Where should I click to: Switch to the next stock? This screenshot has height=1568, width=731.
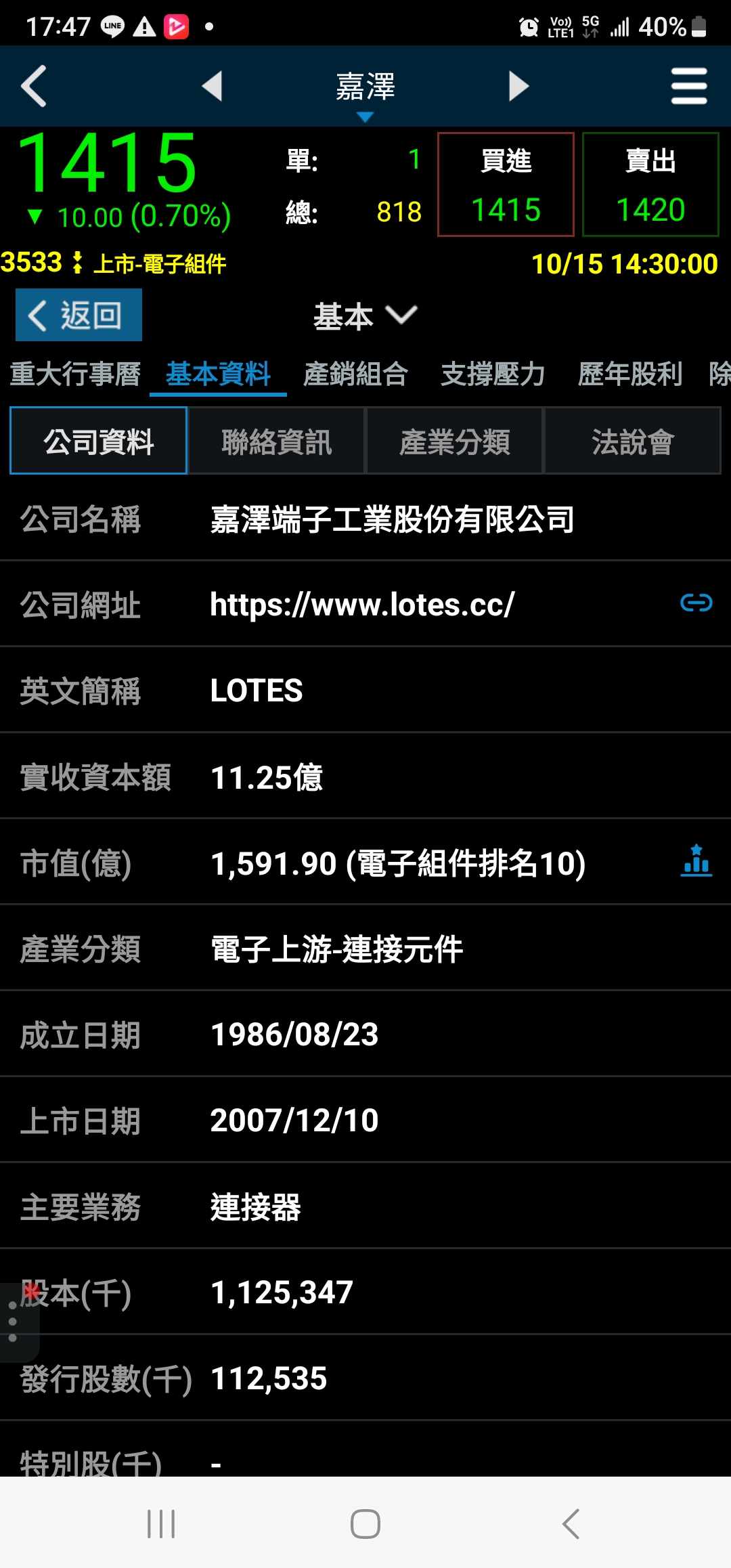(x=518, y=86)
